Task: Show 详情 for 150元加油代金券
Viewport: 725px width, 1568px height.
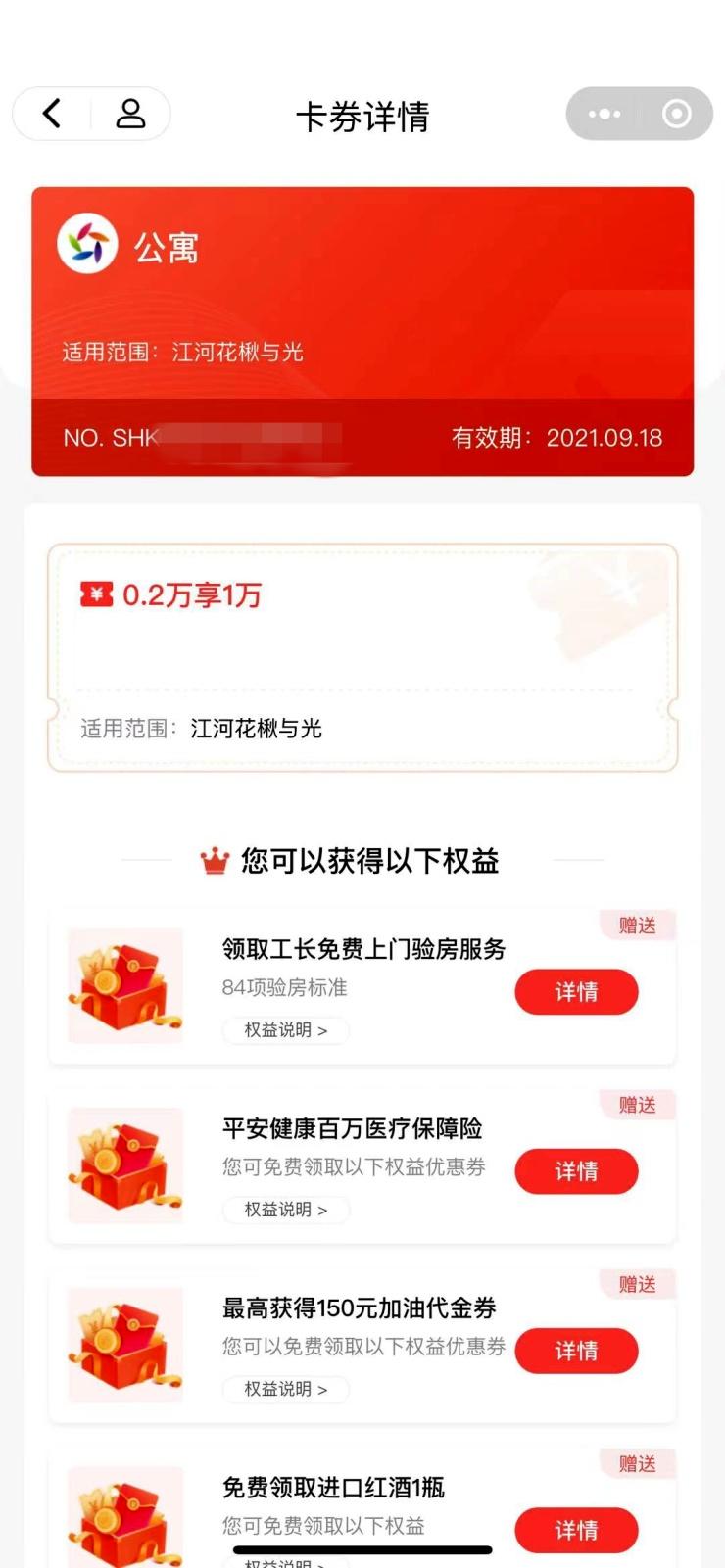Action: (x=576, y=1351)
